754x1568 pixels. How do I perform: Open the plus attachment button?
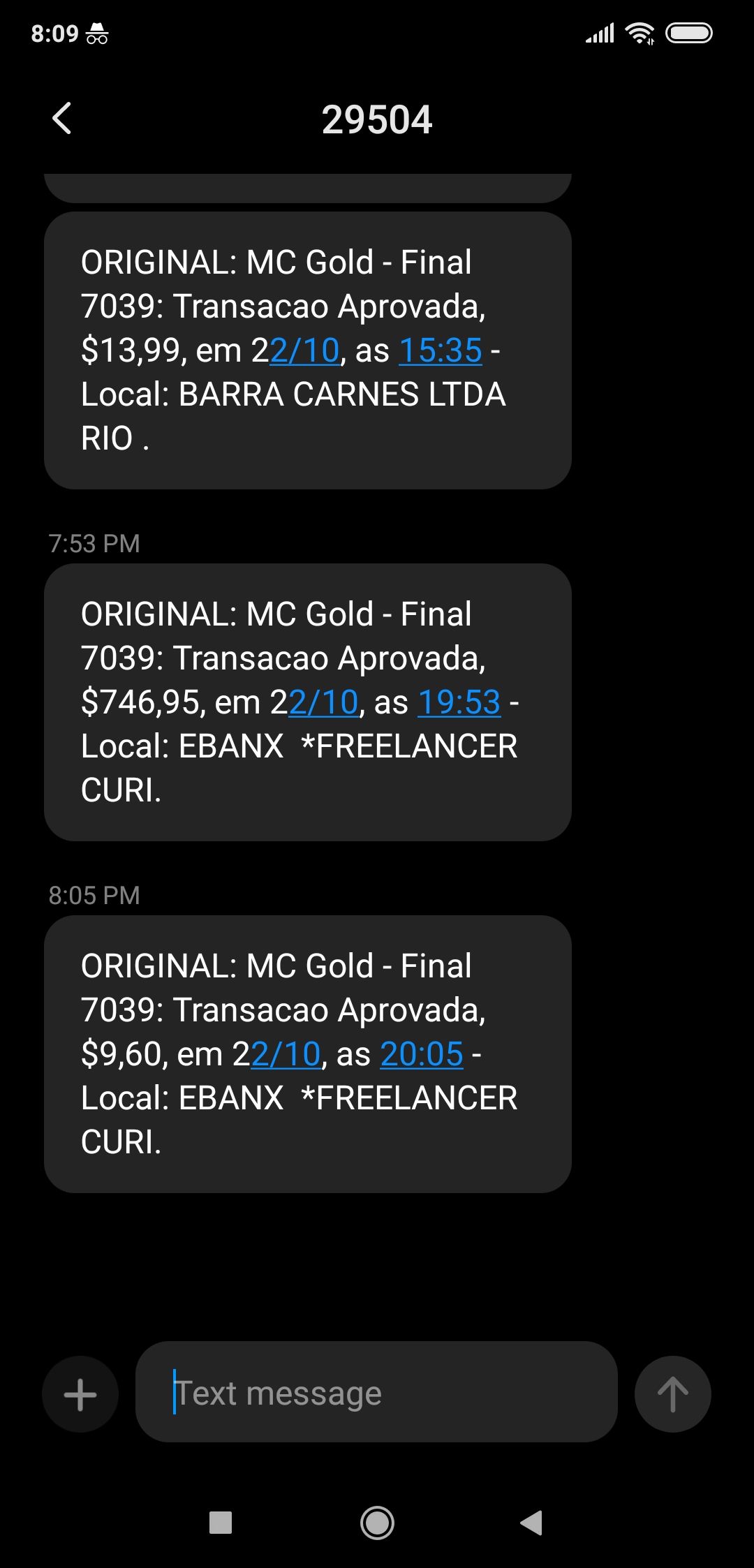pos(80,1394)
